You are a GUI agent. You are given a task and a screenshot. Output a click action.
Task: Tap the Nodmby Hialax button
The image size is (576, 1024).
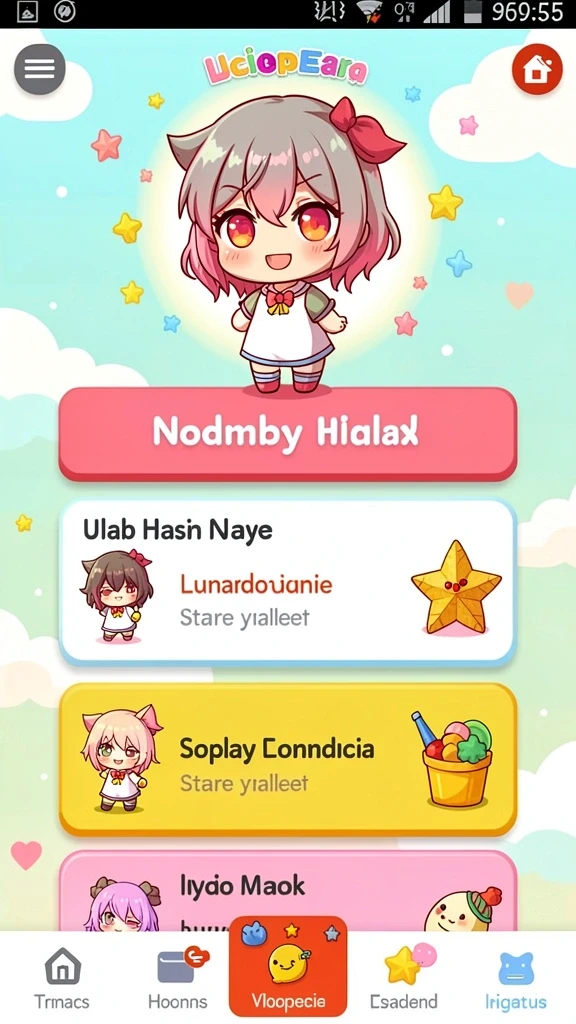(287, 434)
